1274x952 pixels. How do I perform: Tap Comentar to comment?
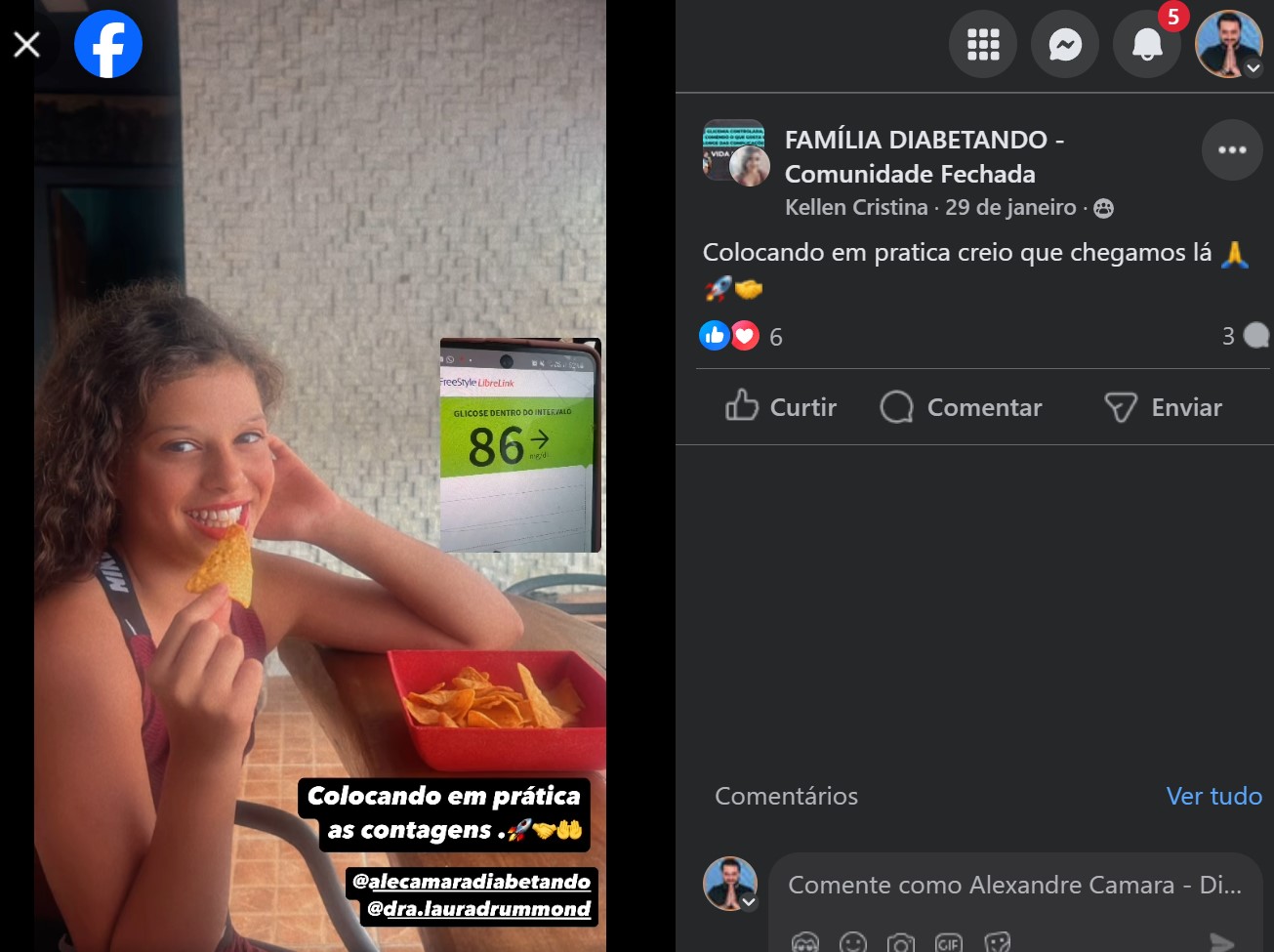click(x=962, y=407)
